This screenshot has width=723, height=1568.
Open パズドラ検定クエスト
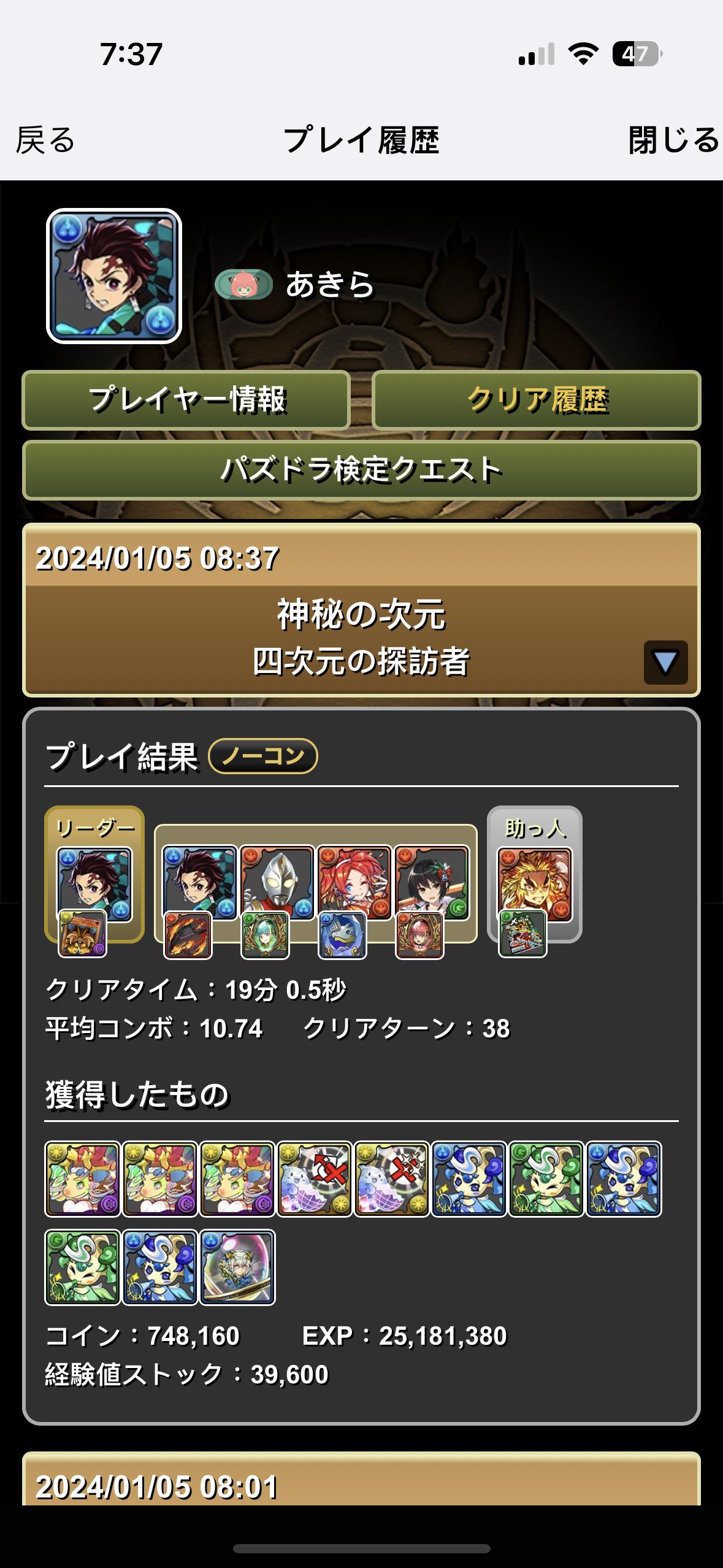pyautogui.click(x=361, y=470)
